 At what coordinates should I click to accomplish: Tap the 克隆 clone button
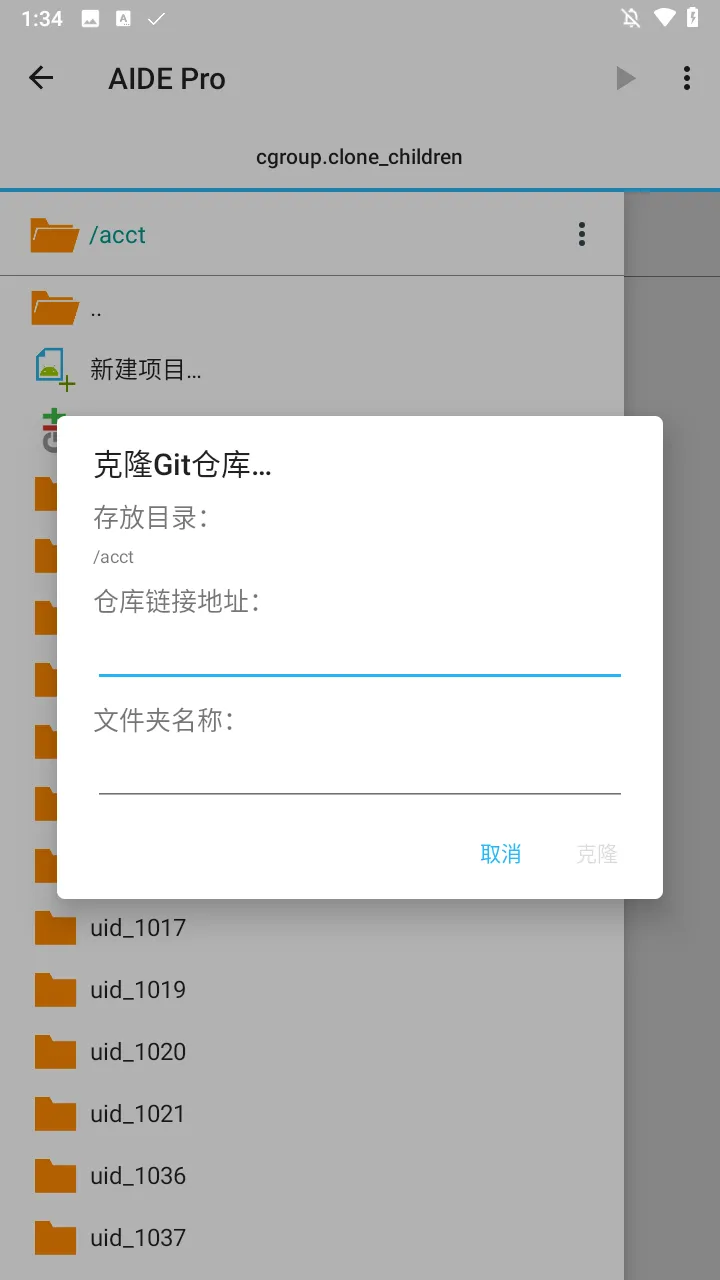[597, 854]
